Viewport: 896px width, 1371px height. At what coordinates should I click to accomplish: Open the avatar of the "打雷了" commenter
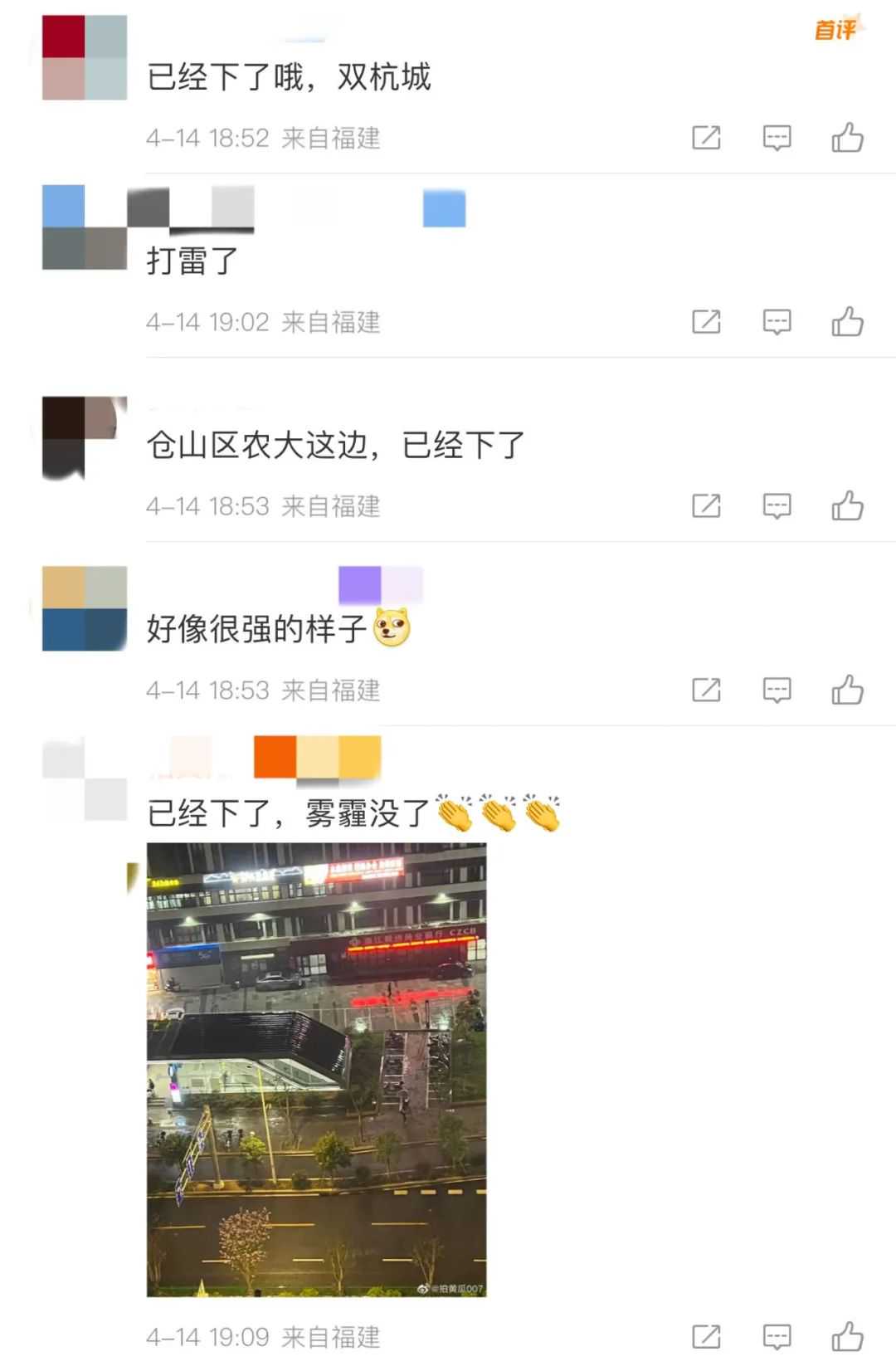coord(85,227)
